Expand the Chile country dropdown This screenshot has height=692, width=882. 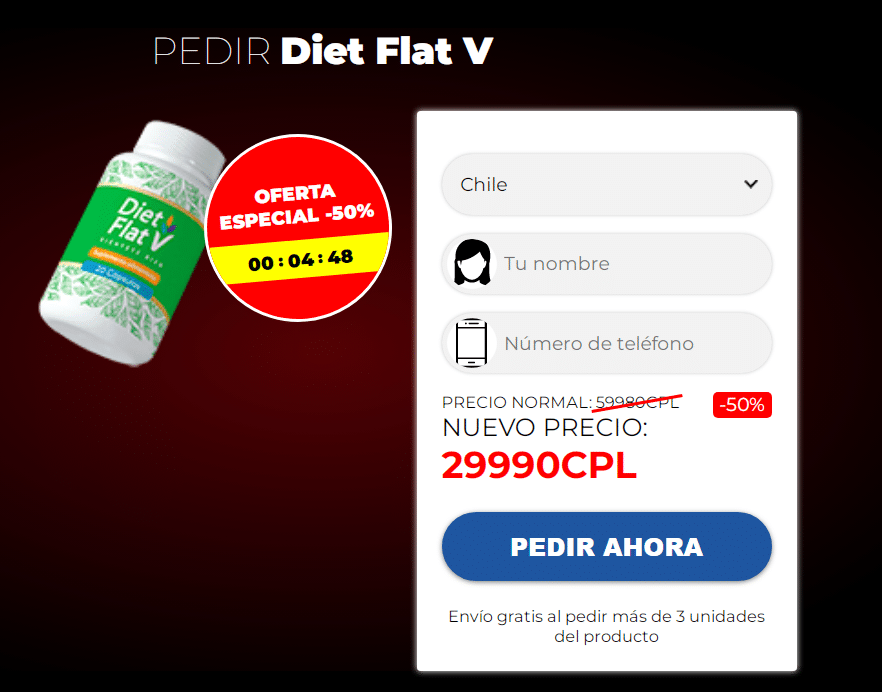pos(606,184)
